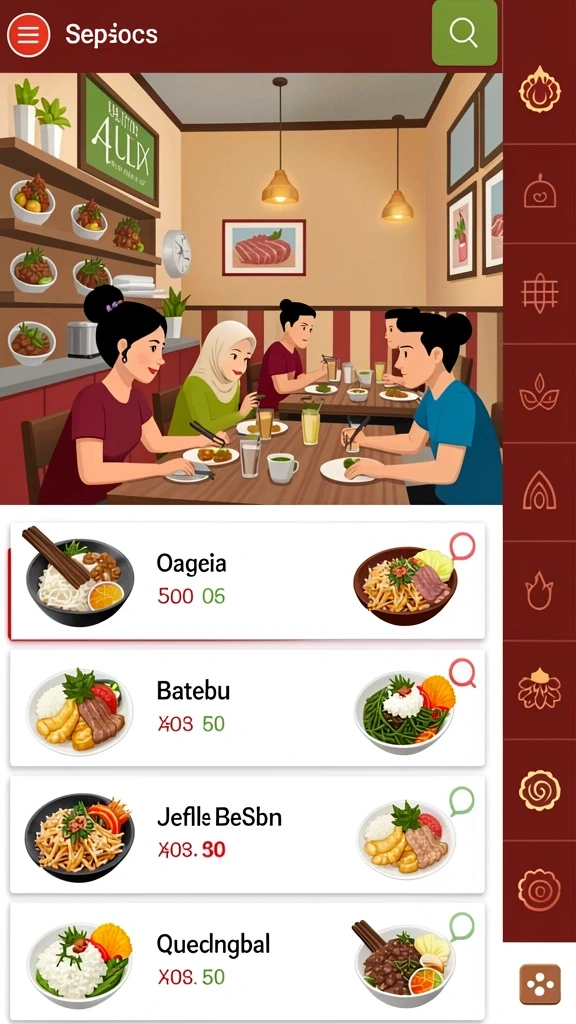Open the Batebu dish card
Image resolution: width=576 pixels, height=1024 pixels.
[x=247, y=707]
